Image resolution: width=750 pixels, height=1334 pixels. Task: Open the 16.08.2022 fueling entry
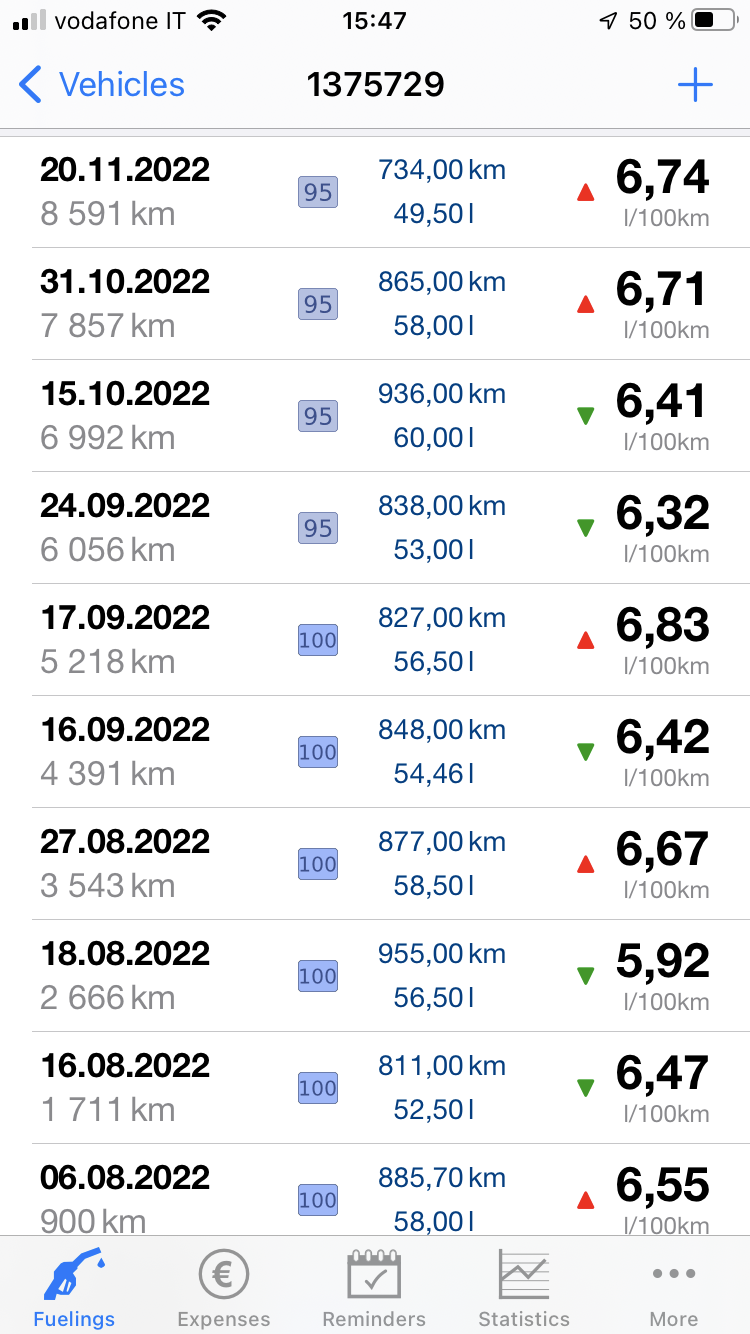(375, 1088)
